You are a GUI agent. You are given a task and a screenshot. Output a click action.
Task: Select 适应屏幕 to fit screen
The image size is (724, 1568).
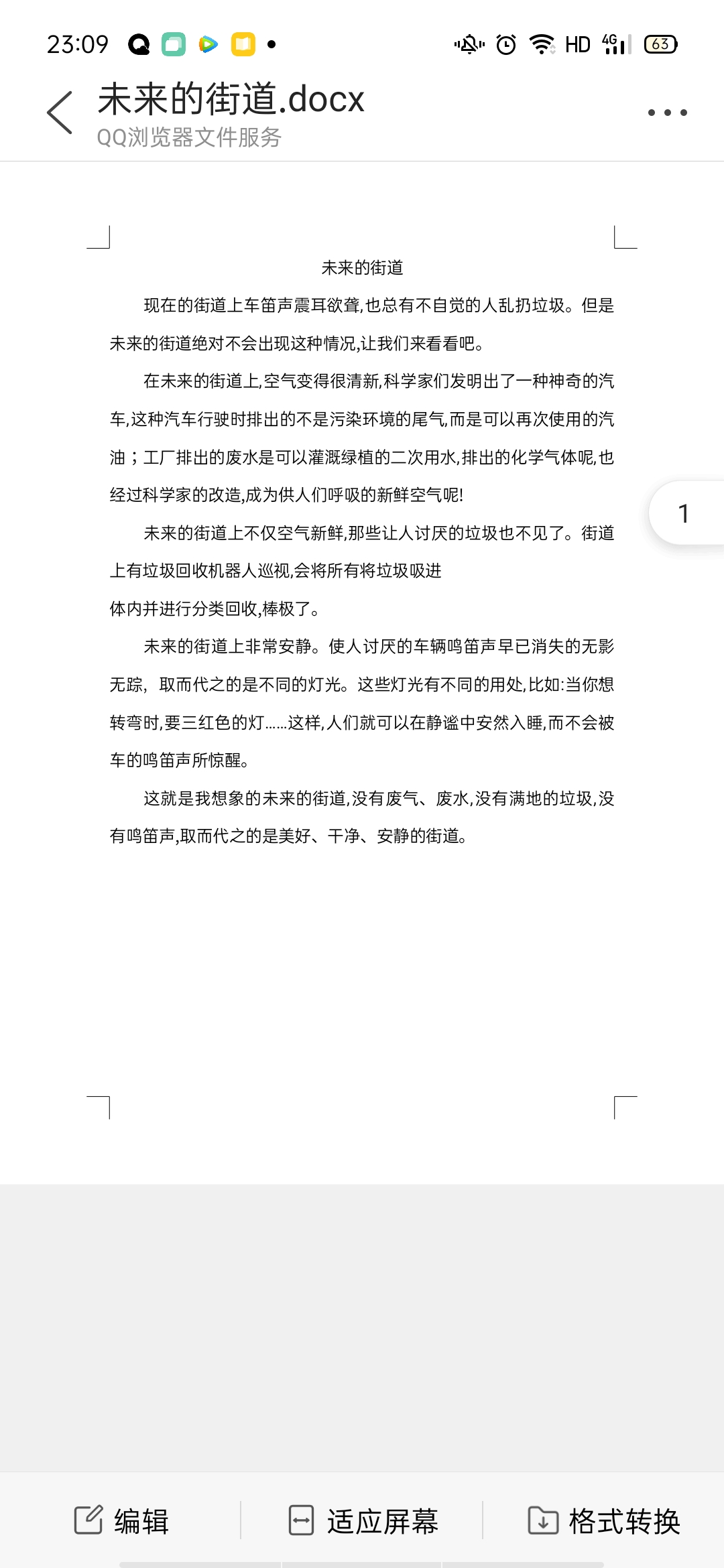point(363,1520)
